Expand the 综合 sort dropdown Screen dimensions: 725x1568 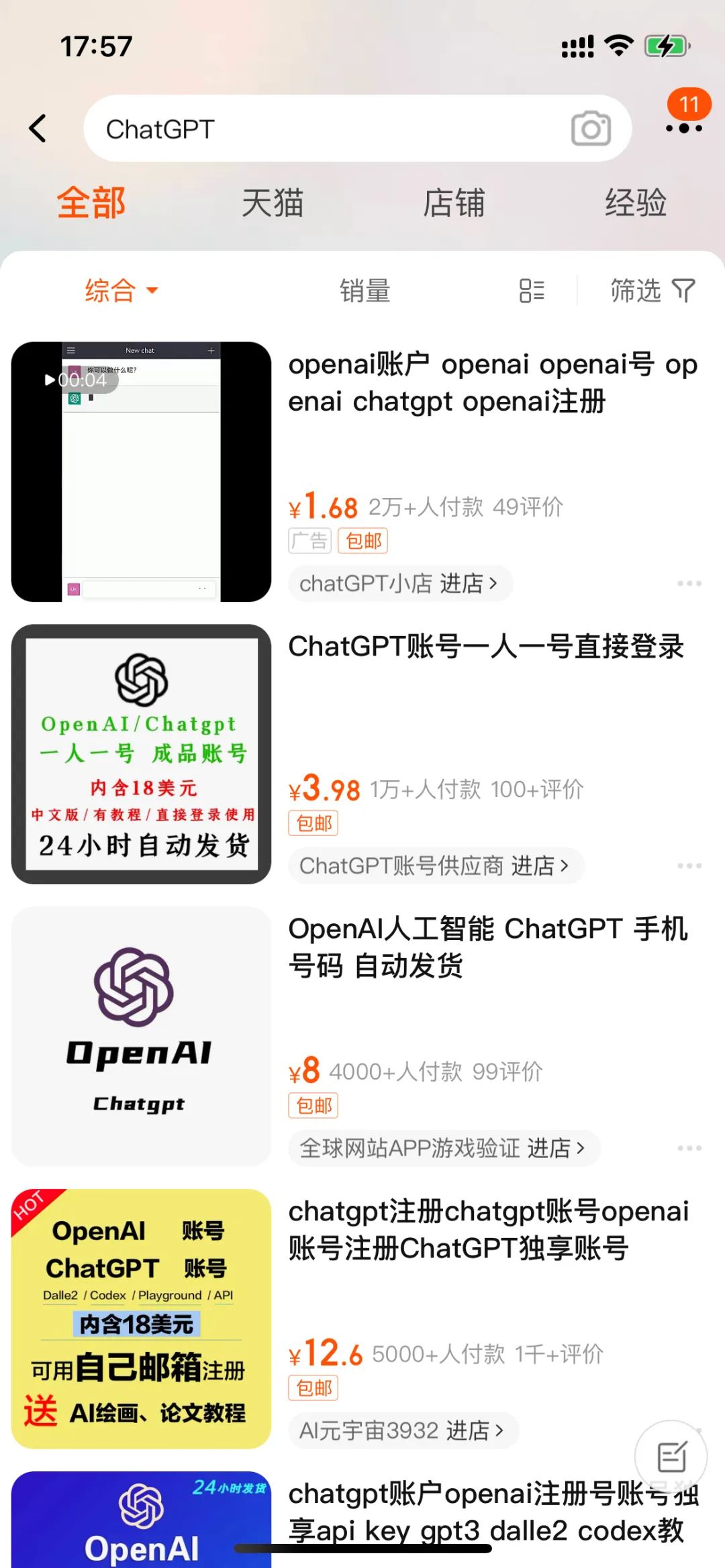tap(121, 291)
